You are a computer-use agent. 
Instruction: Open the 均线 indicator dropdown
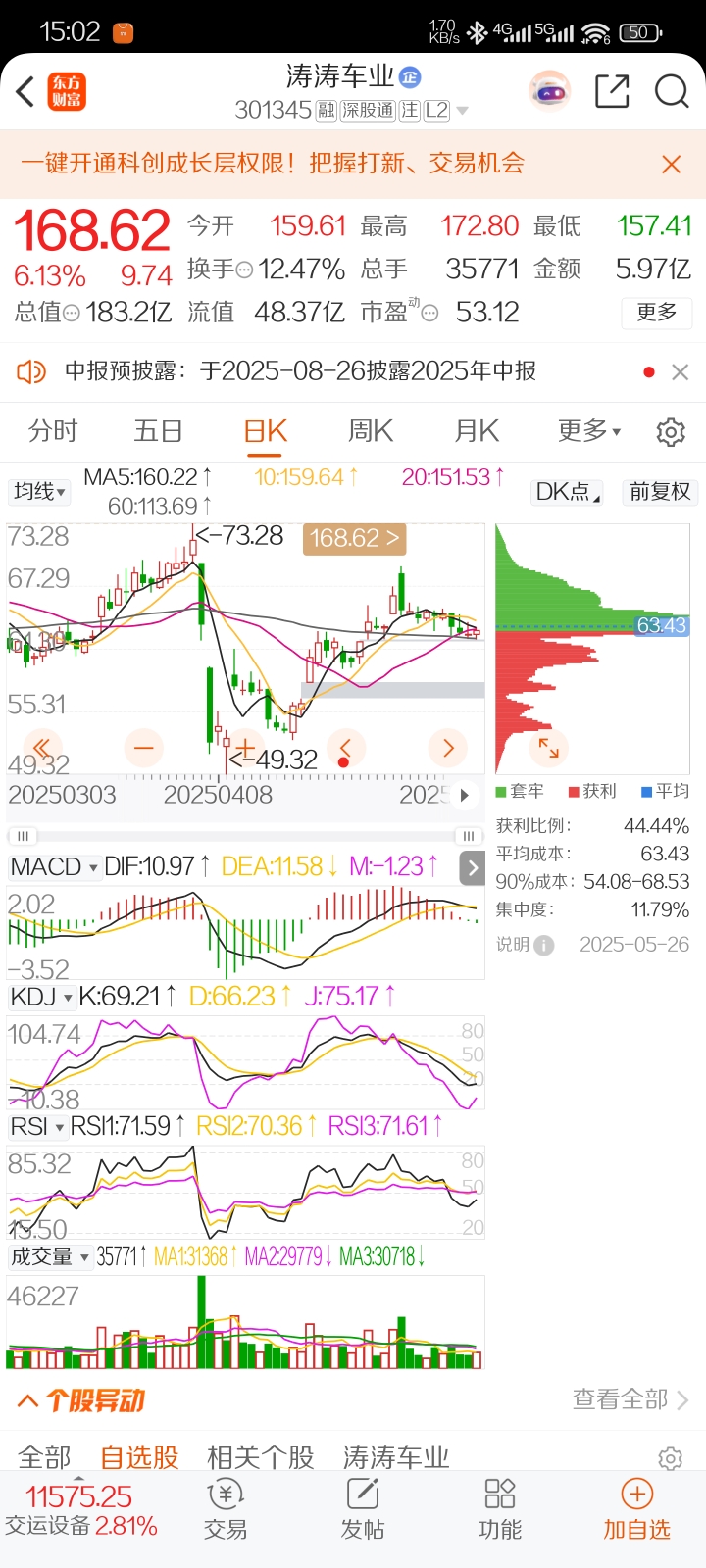39,492
